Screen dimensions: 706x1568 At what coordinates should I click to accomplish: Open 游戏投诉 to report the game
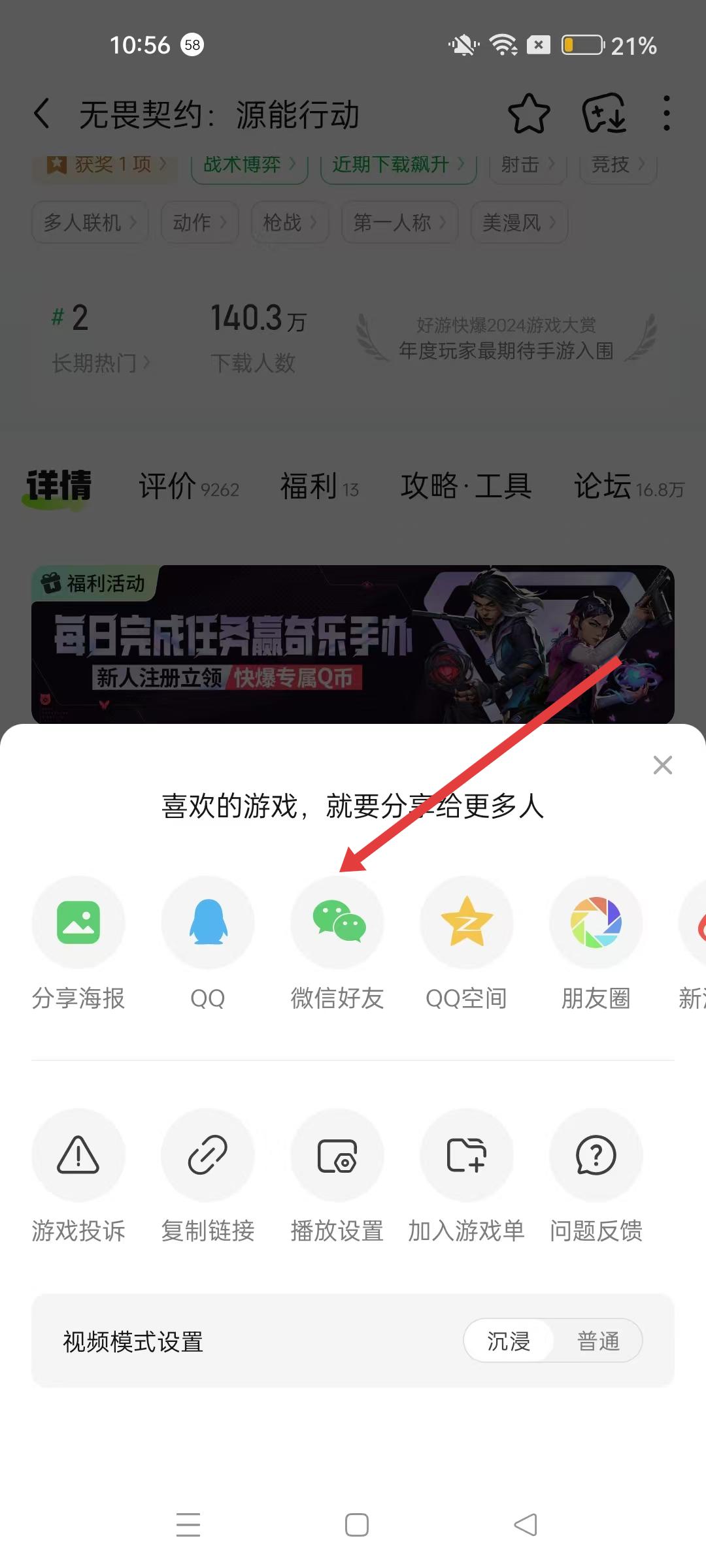coord(78,1155)
